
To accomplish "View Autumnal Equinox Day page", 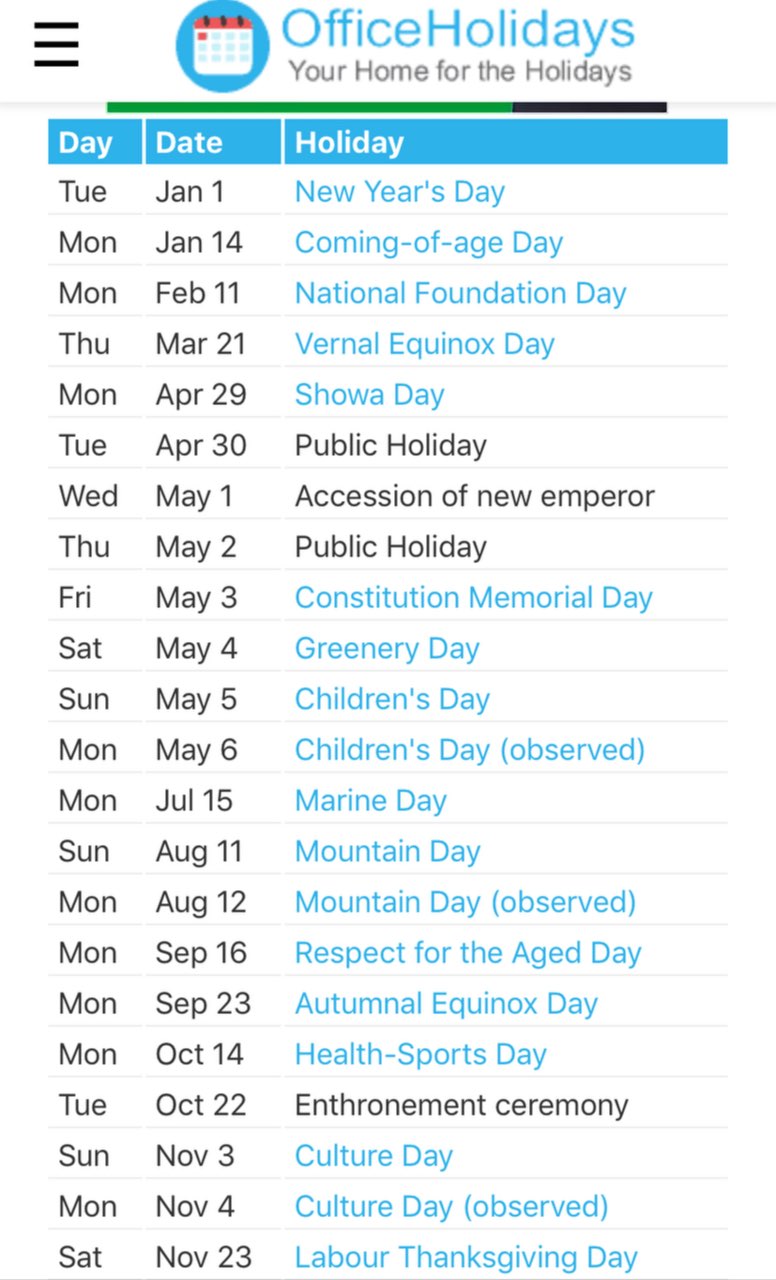I will coord(446,1004).
